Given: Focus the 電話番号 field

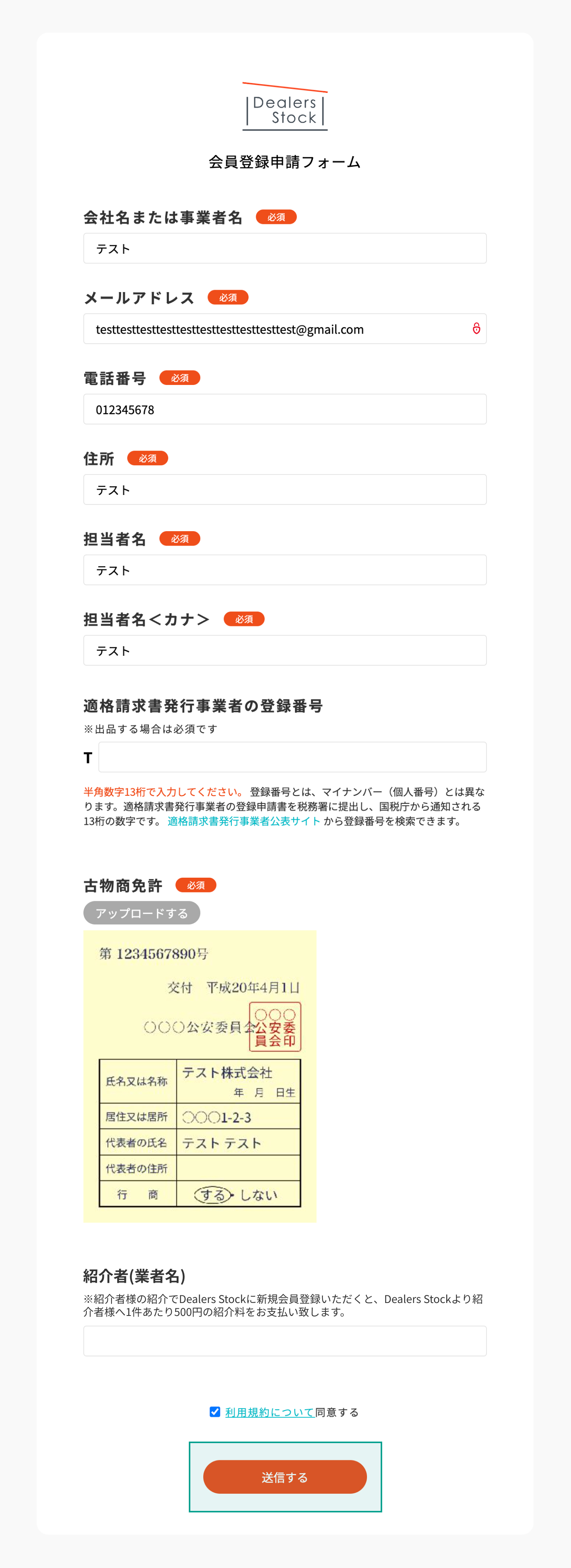Looking at the screenshot, I should tap(284, 409).
